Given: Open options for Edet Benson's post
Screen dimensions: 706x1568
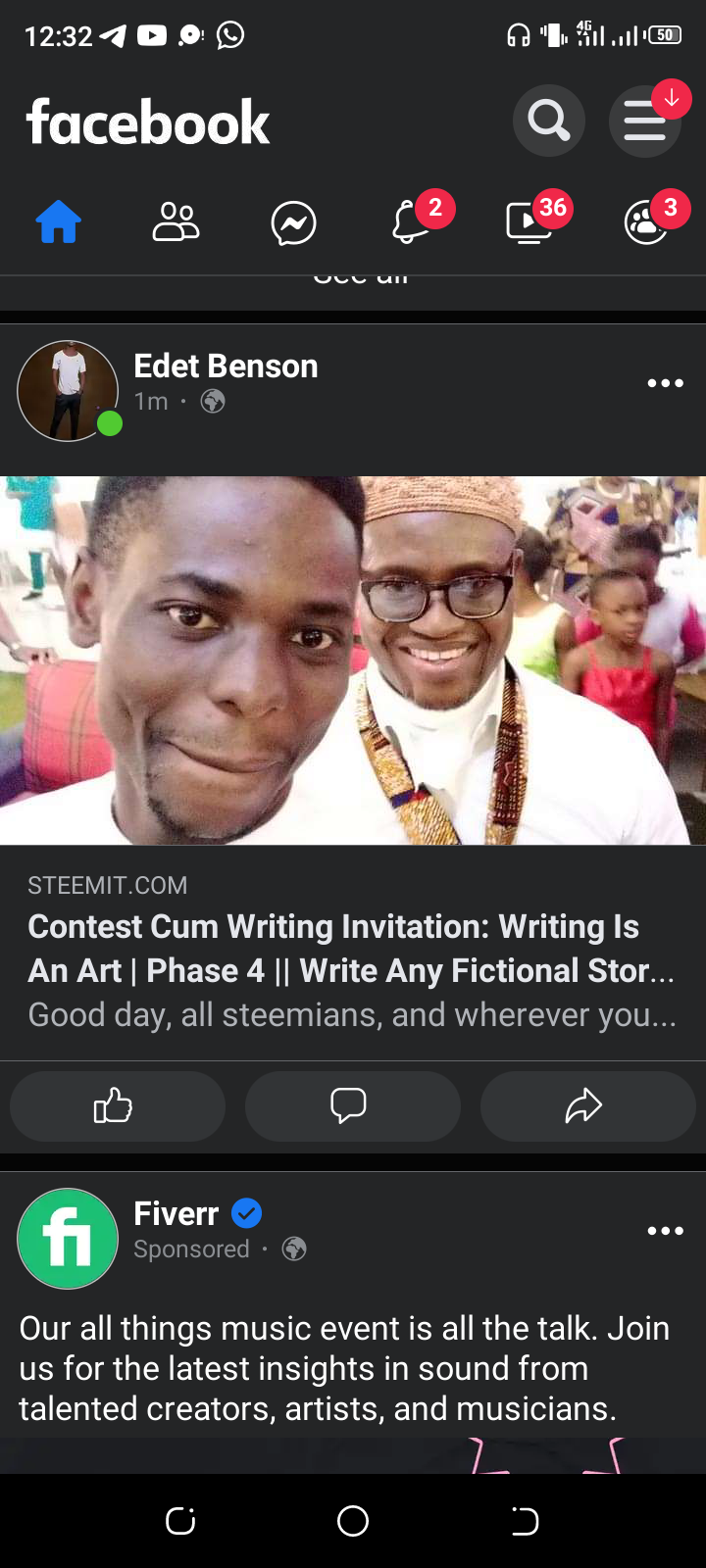Looking at the screenshot, I should pyautogui.click(x=665, y=383).
